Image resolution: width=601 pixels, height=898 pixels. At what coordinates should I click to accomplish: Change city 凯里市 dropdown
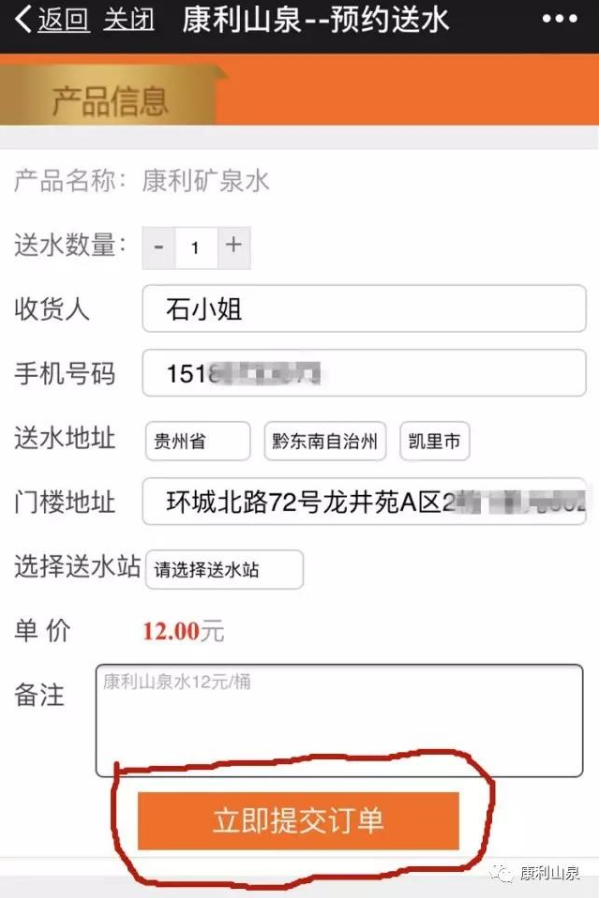(x=435, y=440)
